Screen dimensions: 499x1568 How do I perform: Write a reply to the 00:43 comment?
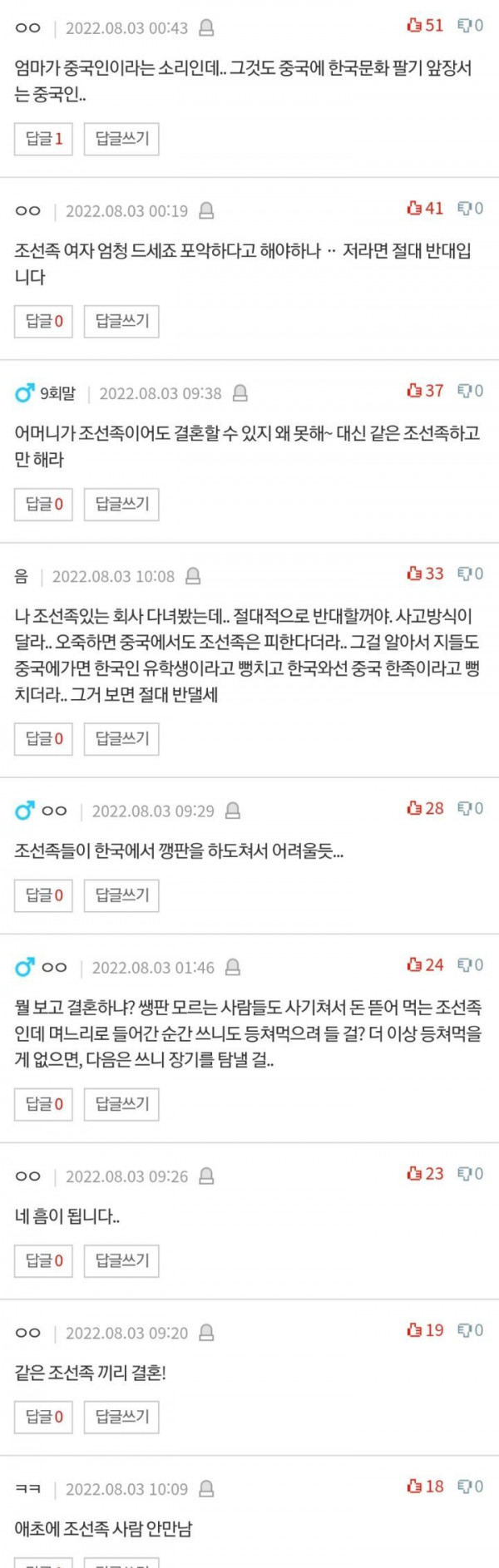click(121, 139)
